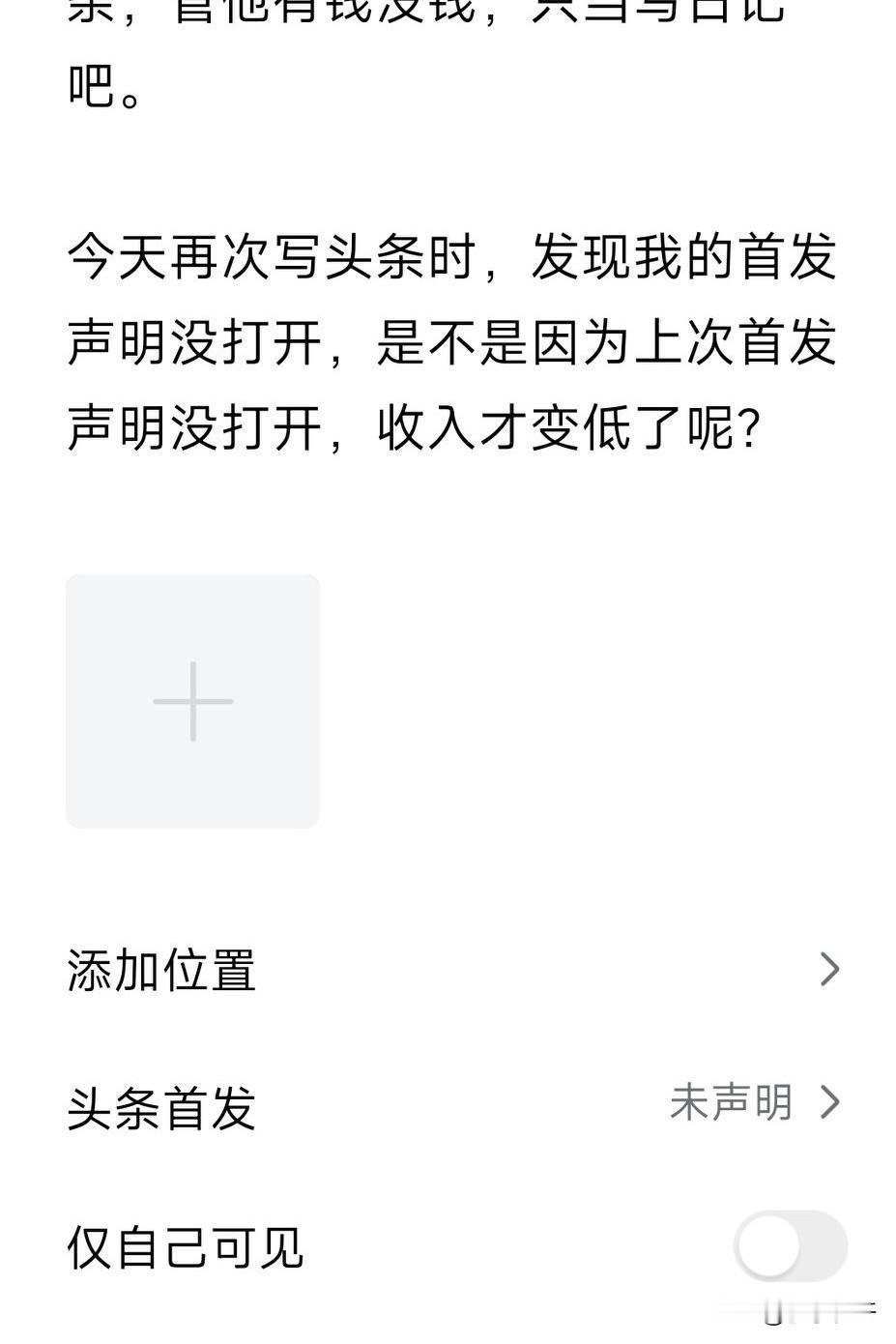Tap the chevron icon next to 头条首发
This screenshot has height=1344, width=896.
829,1102
